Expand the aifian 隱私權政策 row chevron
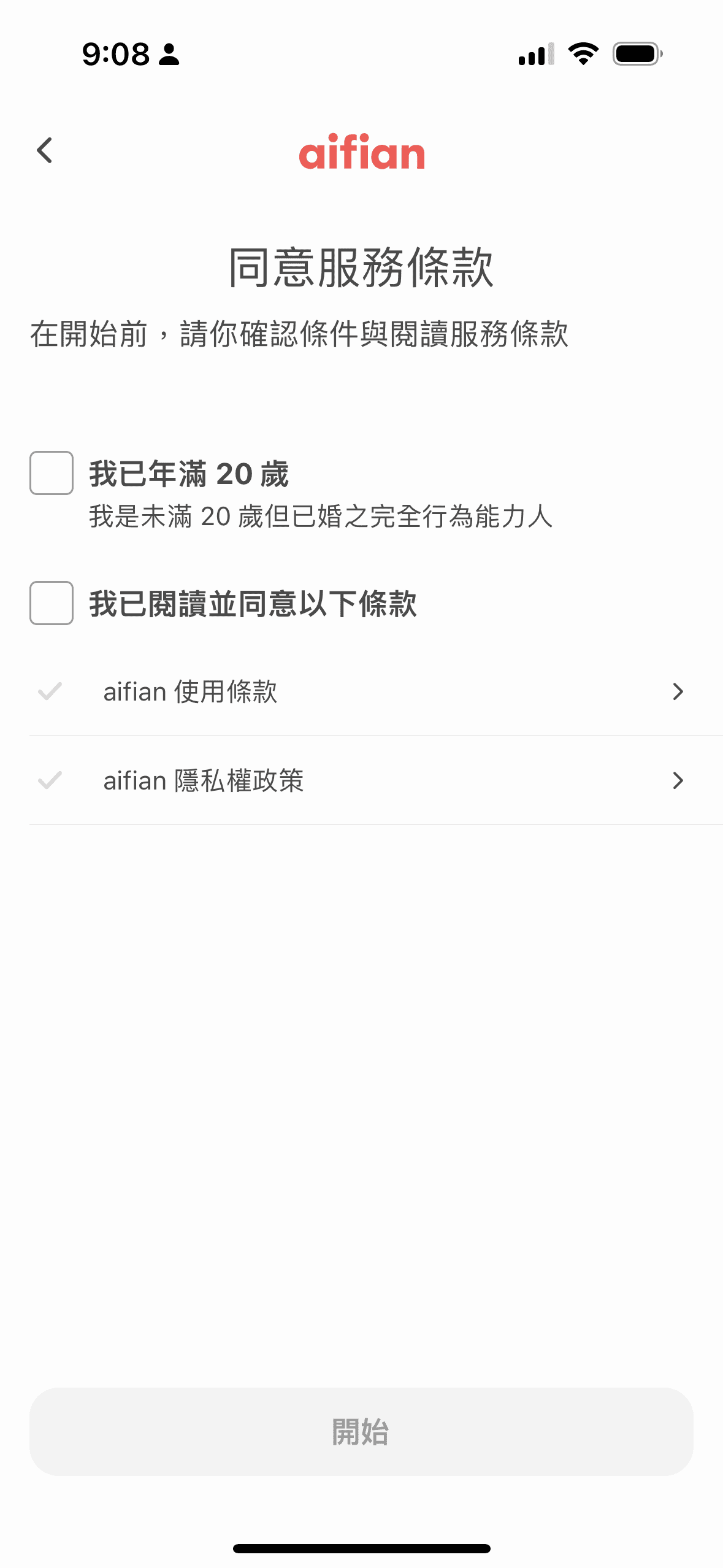Screen dimensions: 723x1568 click(x=677, y=780)
